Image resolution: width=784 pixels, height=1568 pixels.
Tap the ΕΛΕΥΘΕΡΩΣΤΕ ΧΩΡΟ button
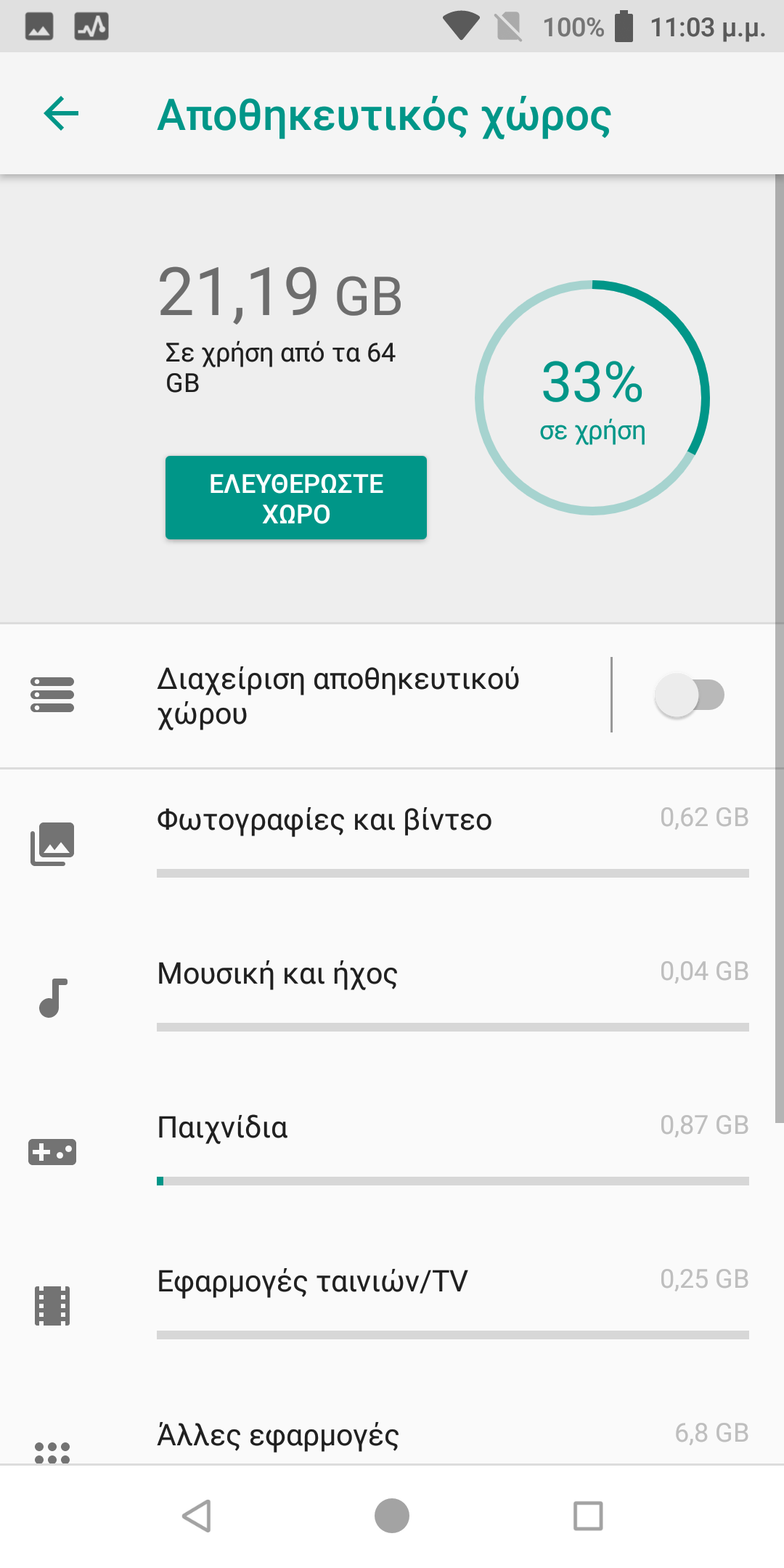(296, 498)
